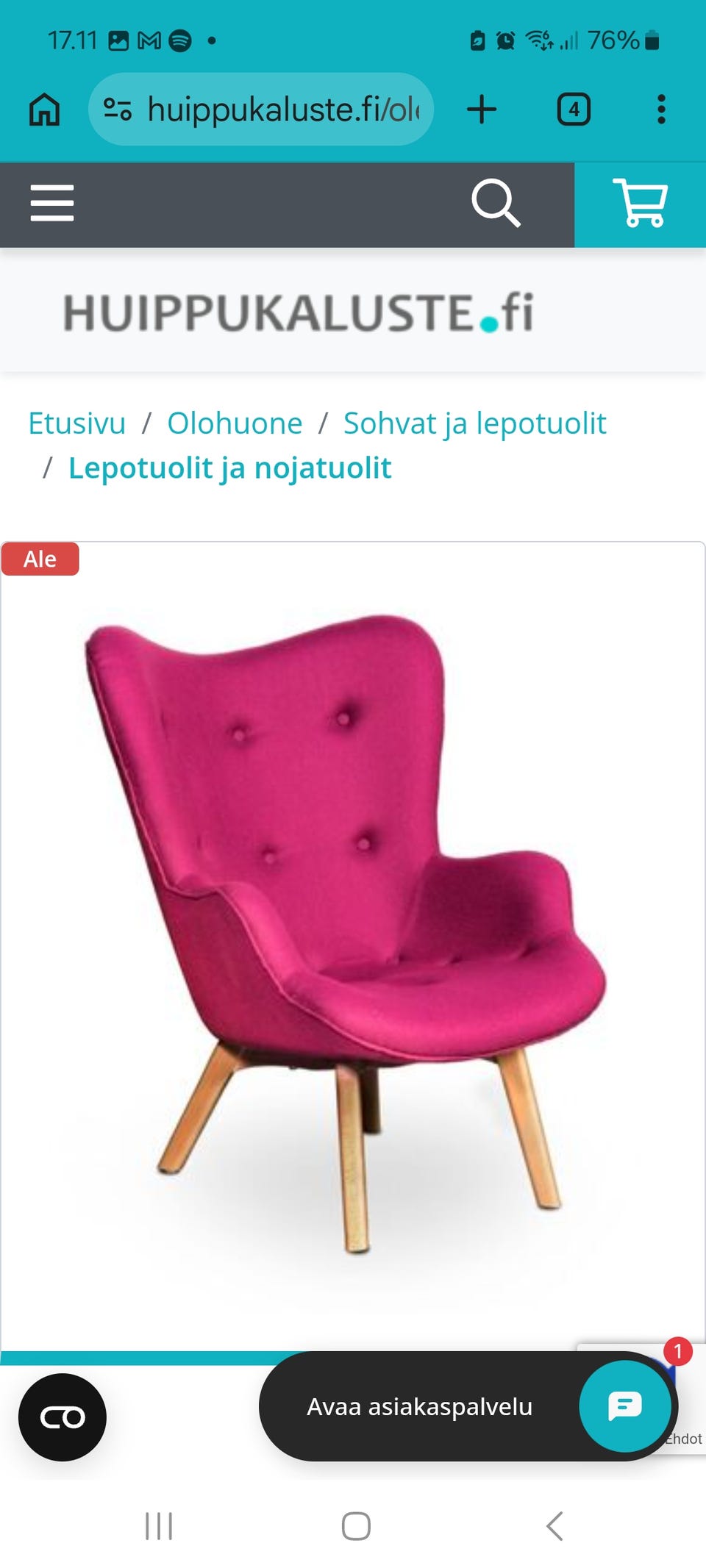Open the browser overflow menu
Image resolution: width=706 pixels, height=1568 pixels.
pyautogui.click(x=661, y=110)
